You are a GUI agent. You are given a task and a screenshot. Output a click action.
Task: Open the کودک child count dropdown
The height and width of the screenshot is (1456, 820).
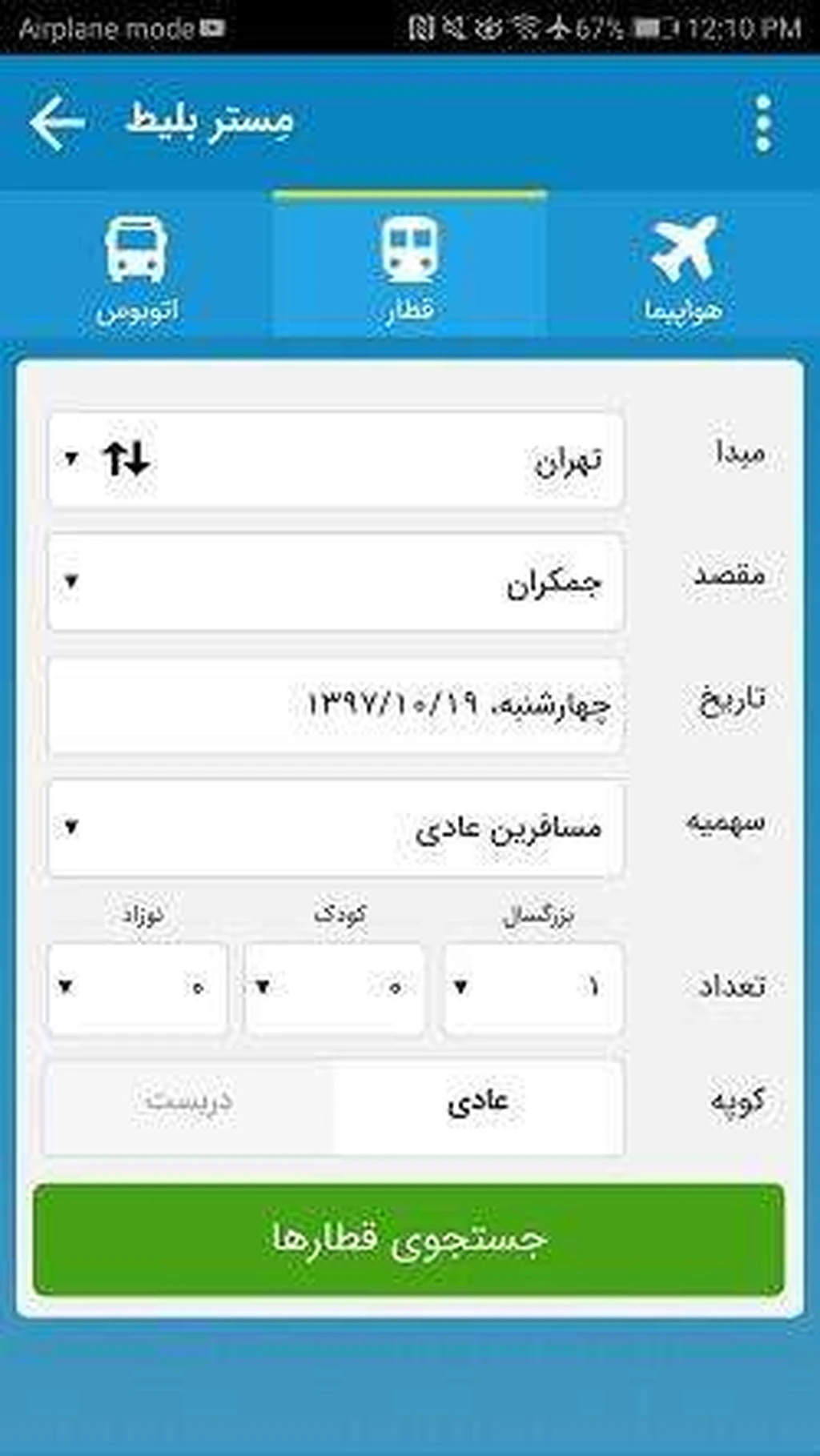tap(334, 987)
